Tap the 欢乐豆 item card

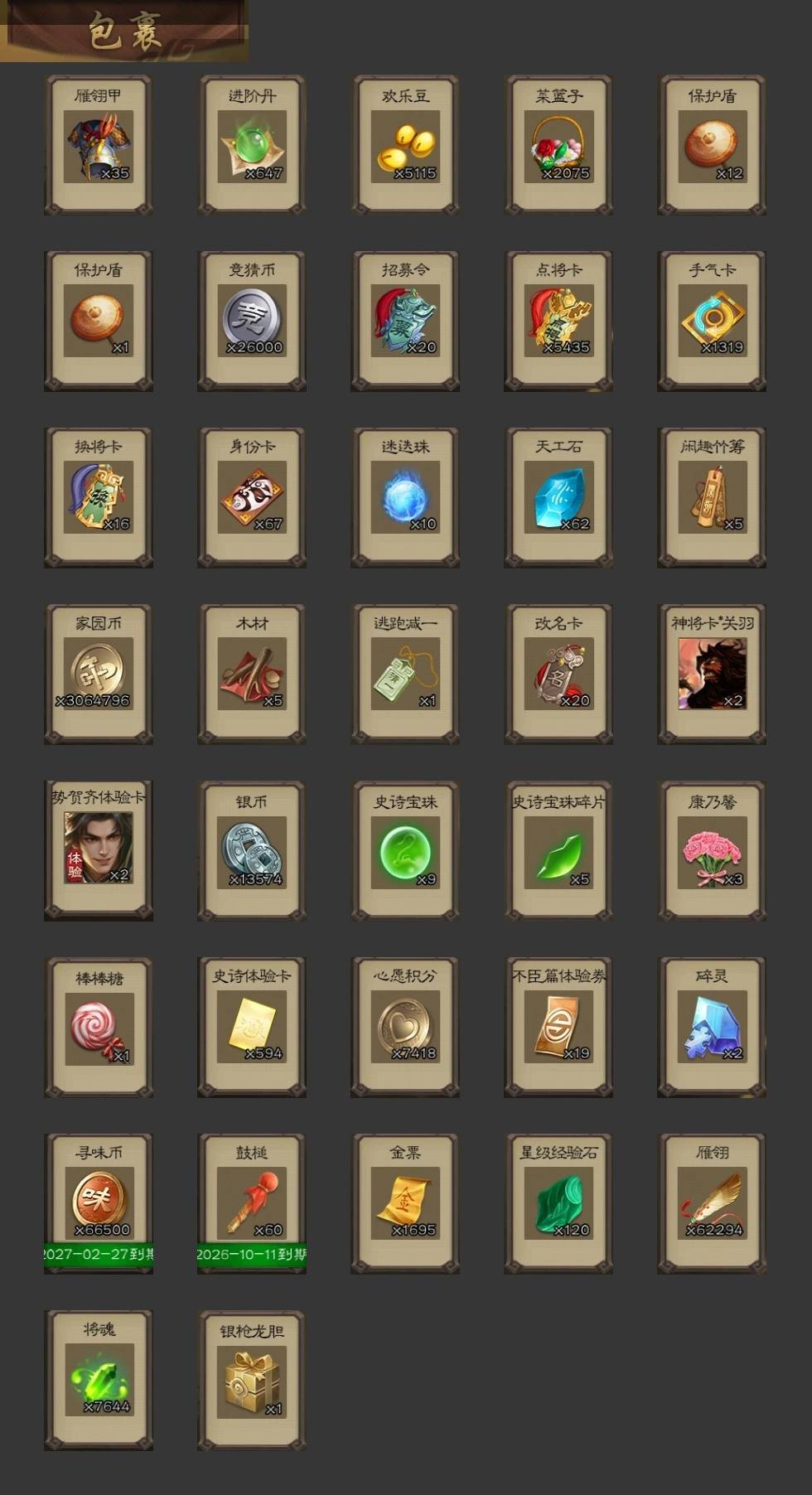pos(405,145)
